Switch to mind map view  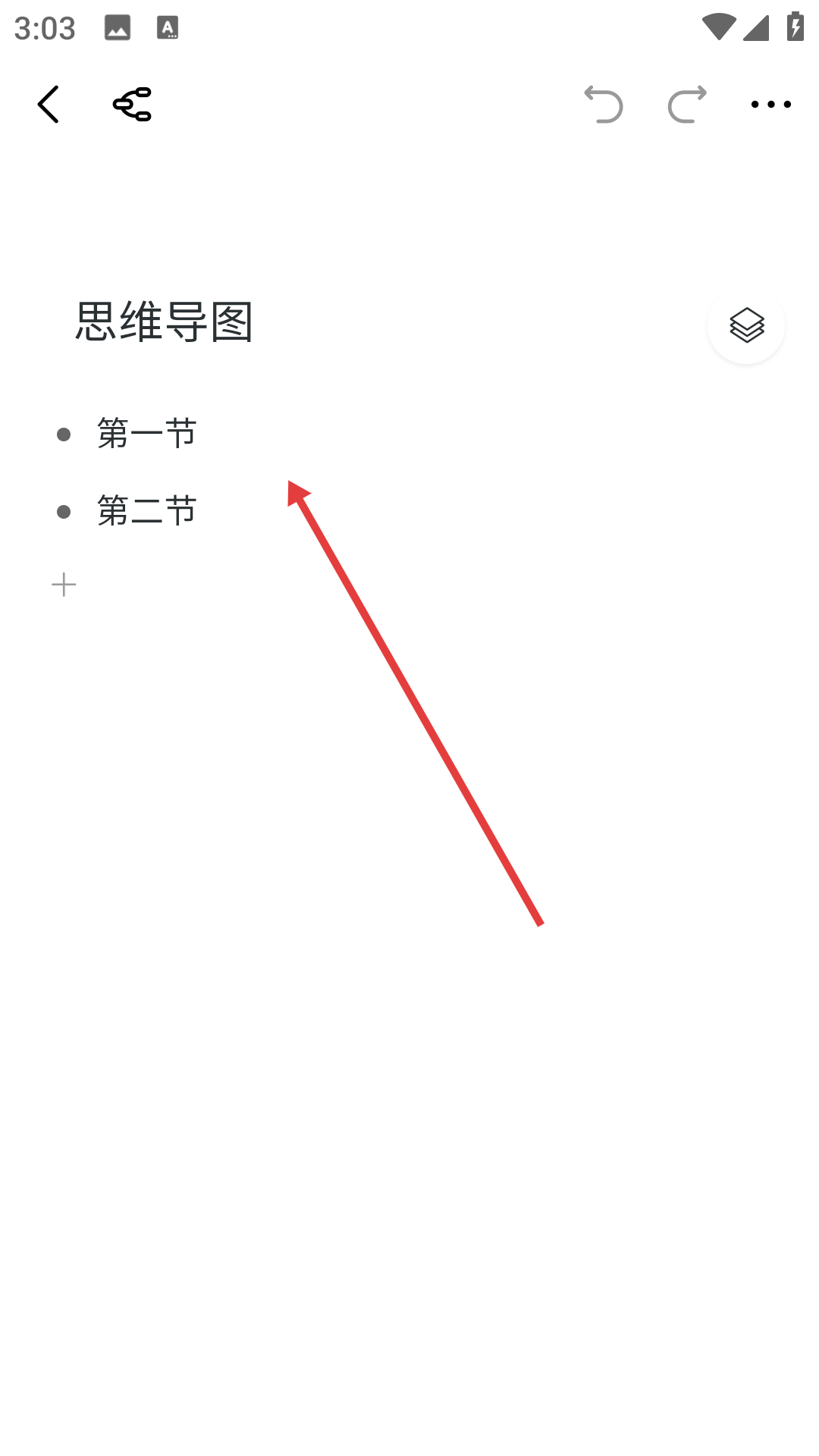pyautogui.click(x=133, y=105)
